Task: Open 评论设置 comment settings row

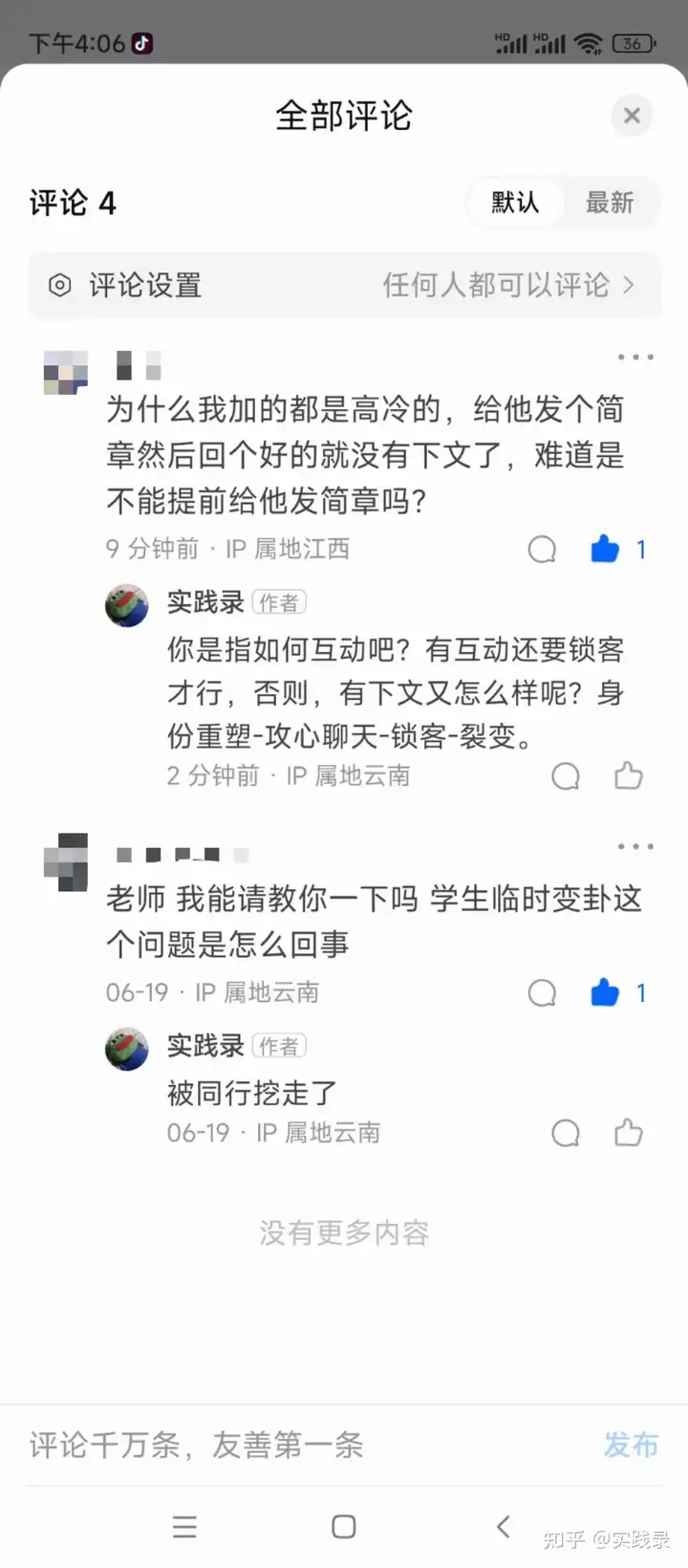Action: point(344,285)
